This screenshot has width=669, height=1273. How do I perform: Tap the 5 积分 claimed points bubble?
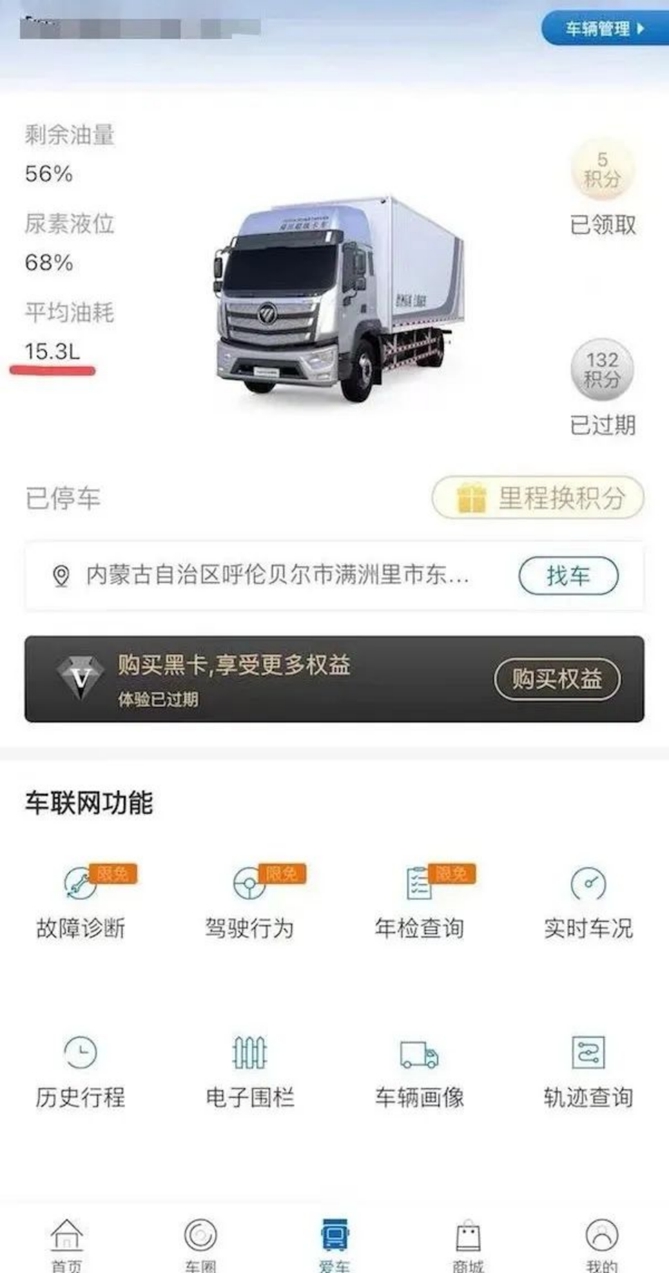(x=602, y=171)
